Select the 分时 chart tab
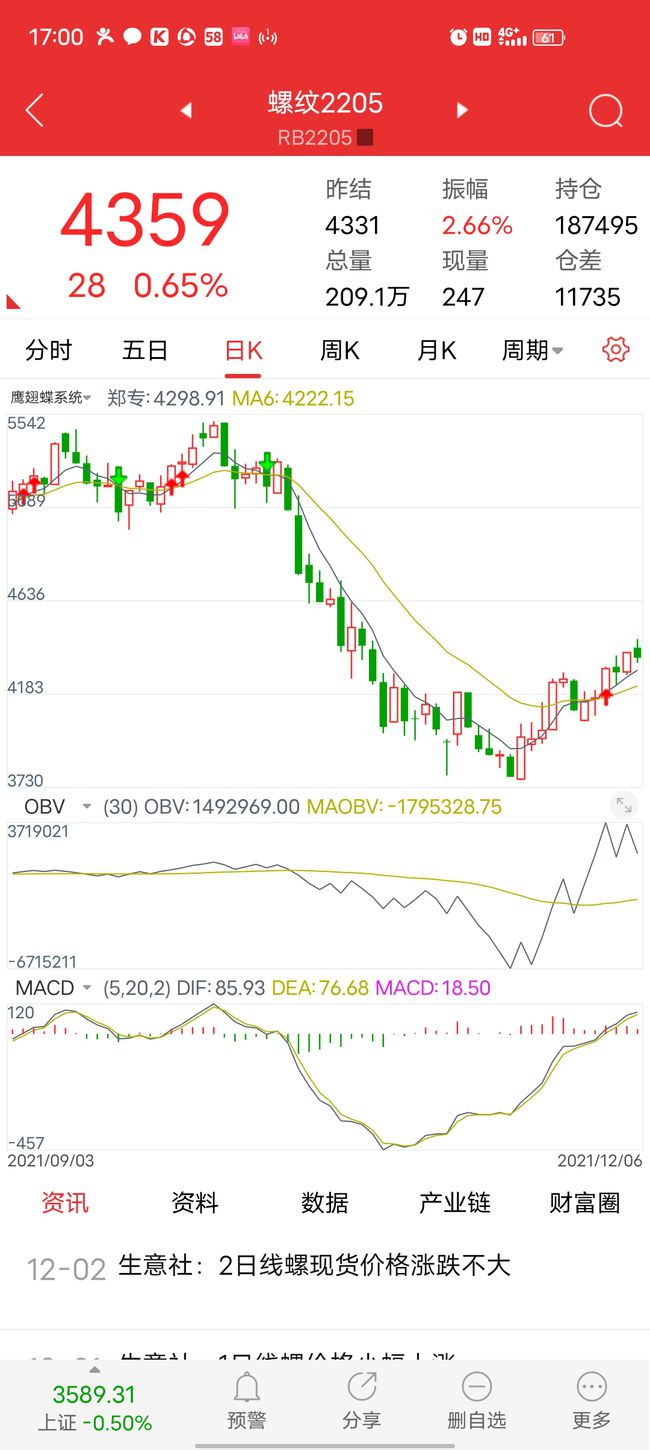650x1450 pixels. tap(49, 350)
